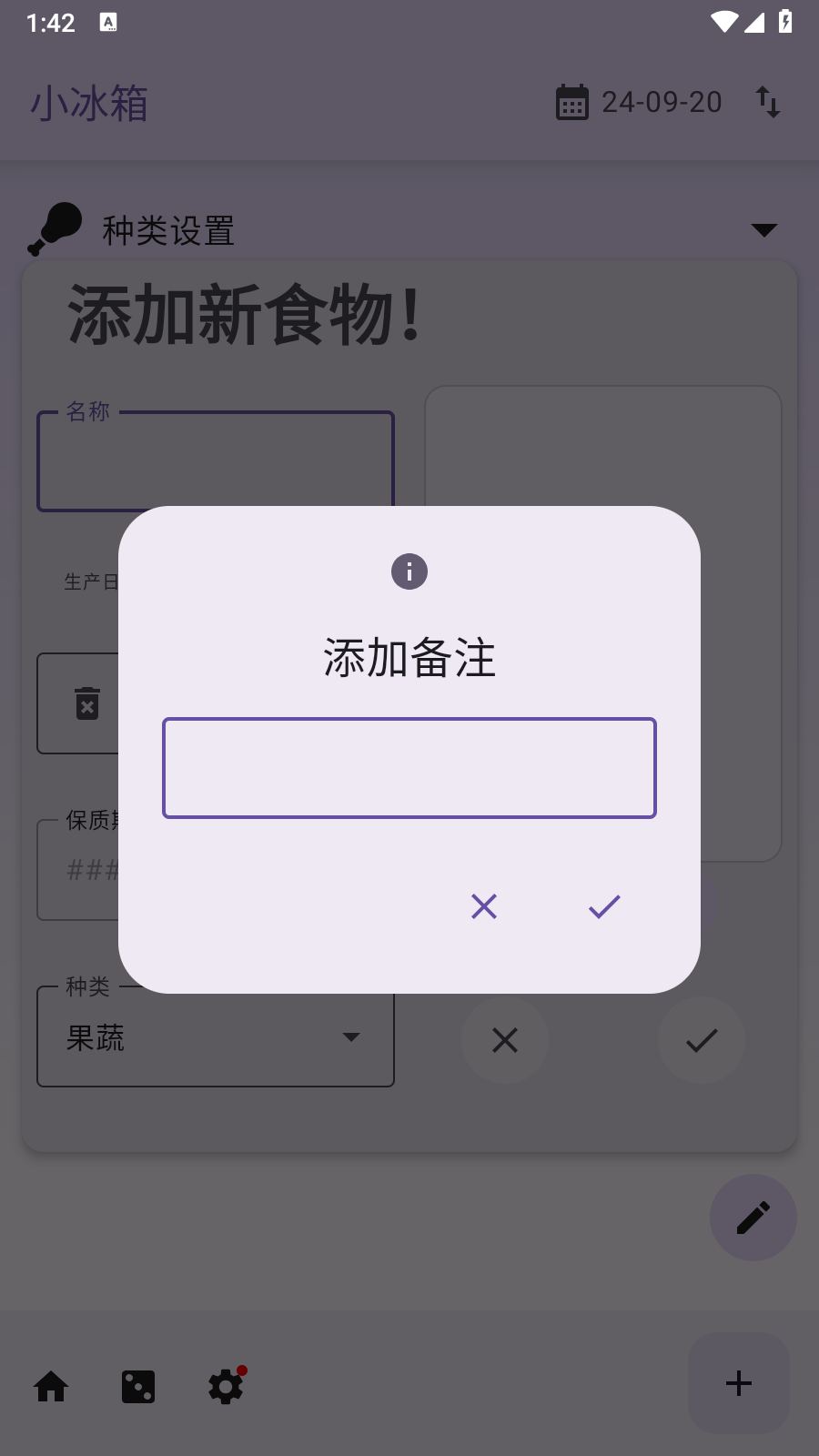Image resolution: width=819 pixels, height=1456 pixels.
Task: Save the new food with the check
Action: [x=701, y=1040]
